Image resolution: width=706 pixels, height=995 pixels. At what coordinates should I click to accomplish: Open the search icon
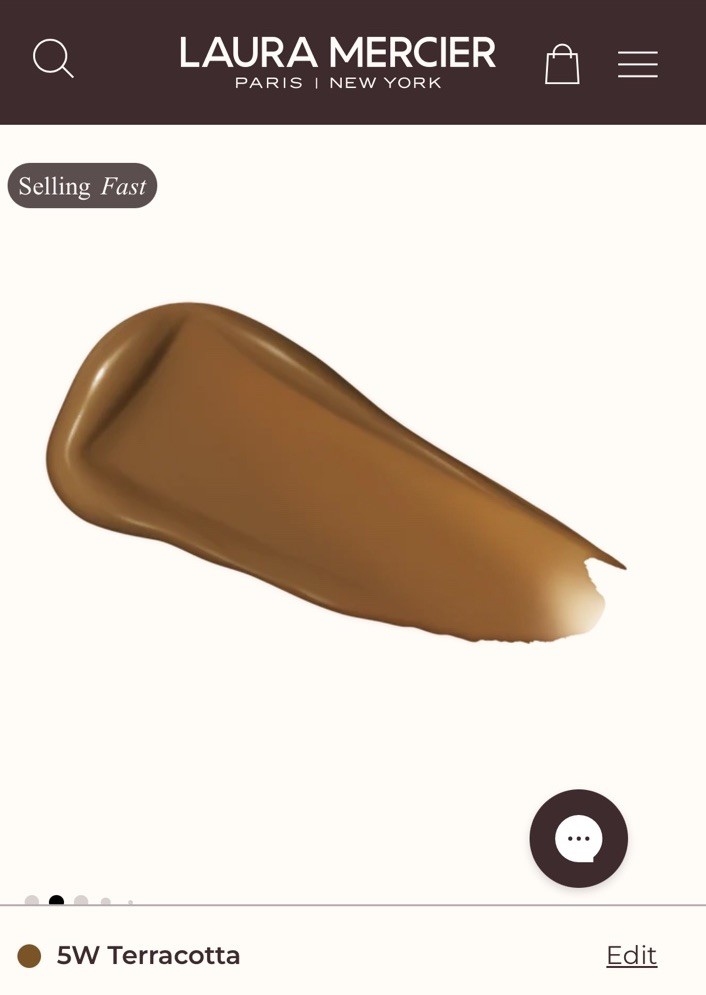point(53,59)
